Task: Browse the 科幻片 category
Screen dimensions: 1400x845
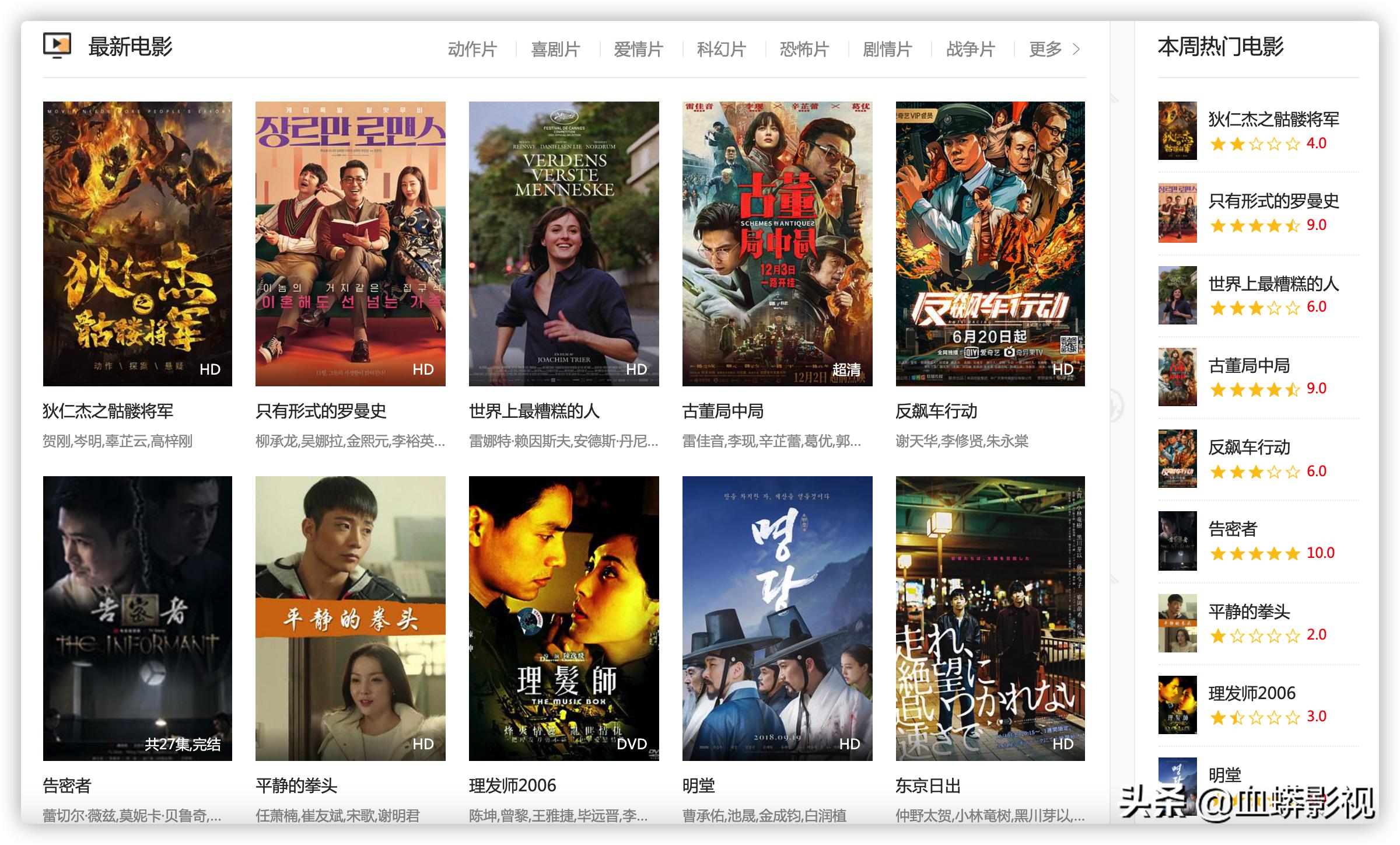Action: 721,50
